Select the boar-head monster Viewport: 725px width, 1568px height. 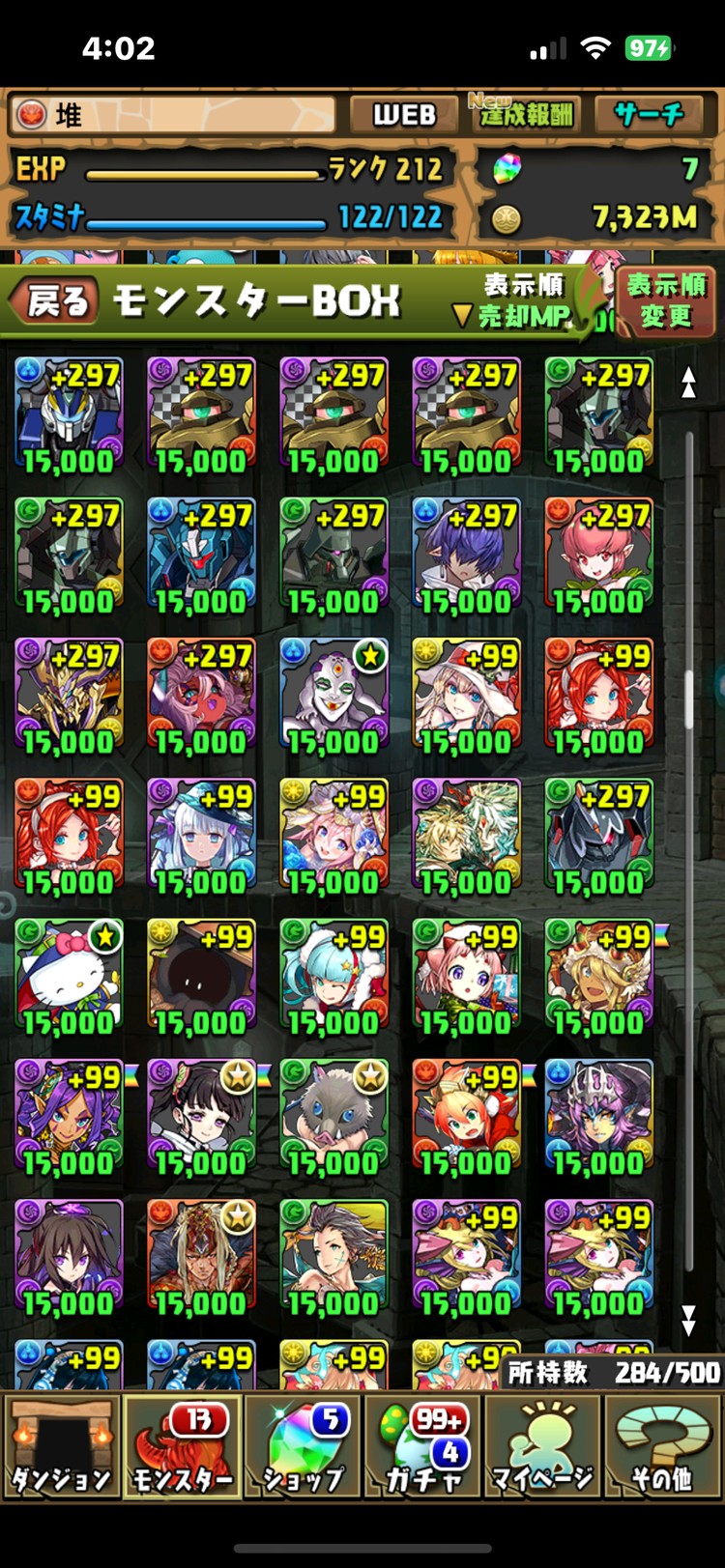tap(333, 1114)
